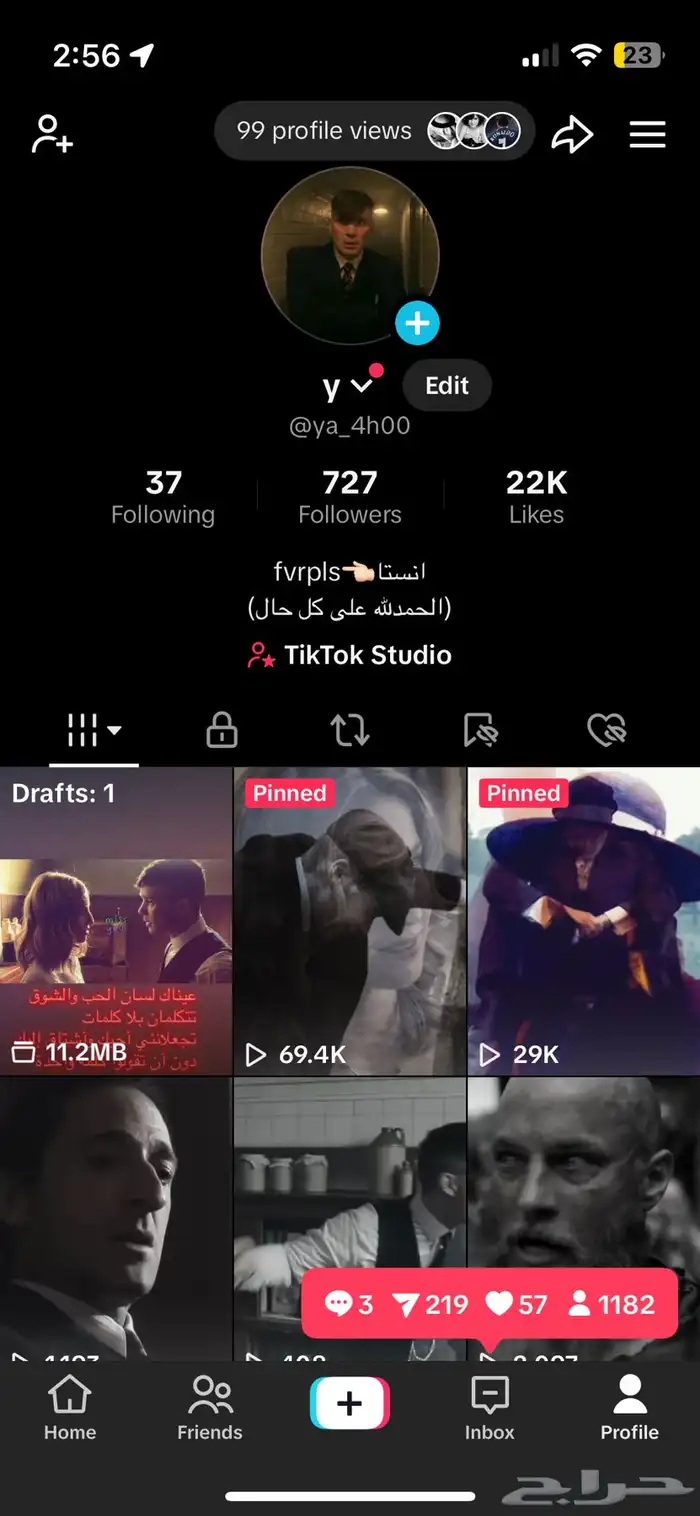Edit the profile
Image resolution: width=700 pixels, height=1516 pixels.
447,386
